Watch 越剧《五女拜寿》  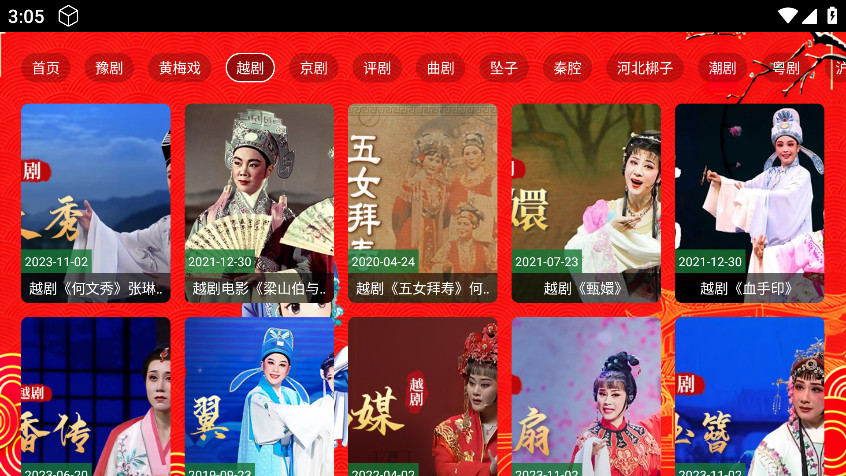[422, 203]
